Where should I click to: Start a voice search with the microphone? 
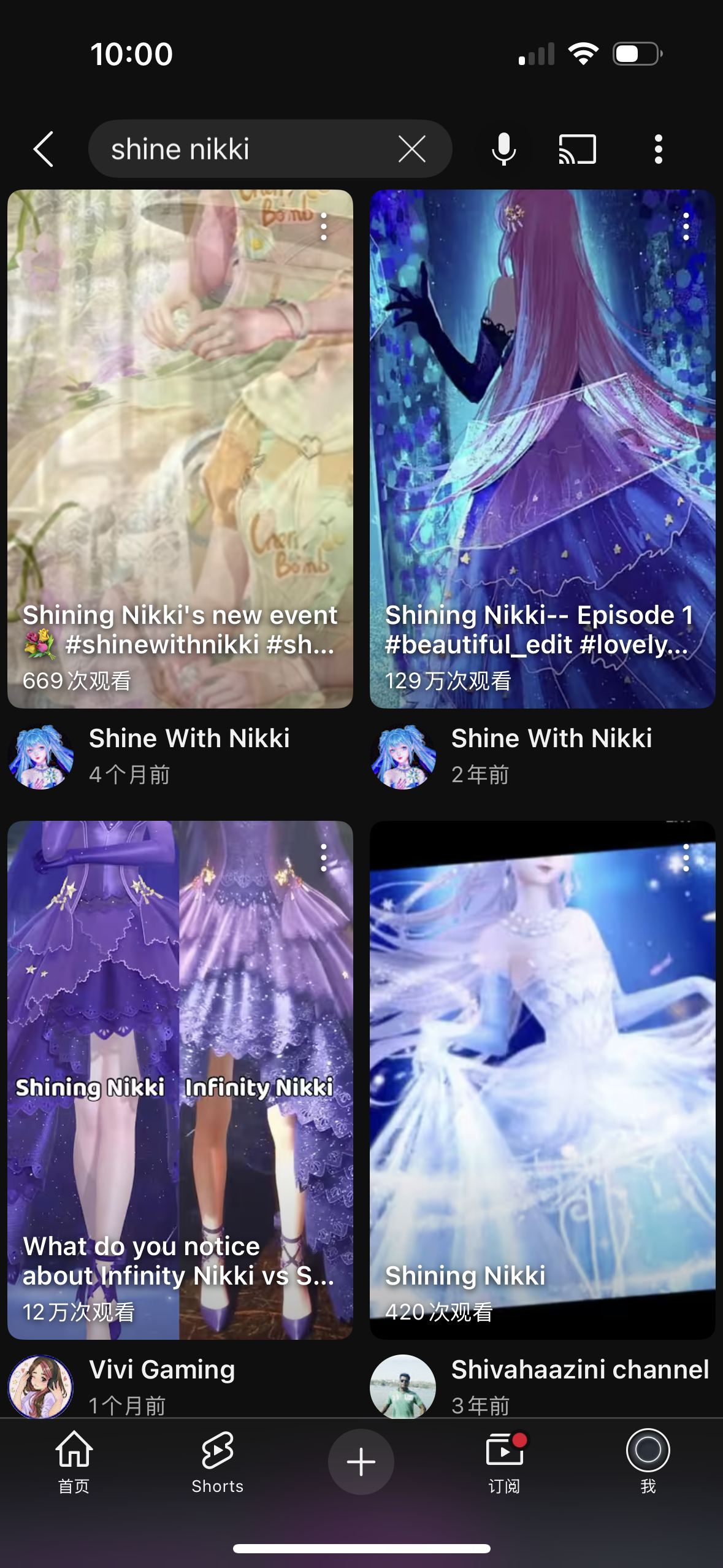point(503,149)
